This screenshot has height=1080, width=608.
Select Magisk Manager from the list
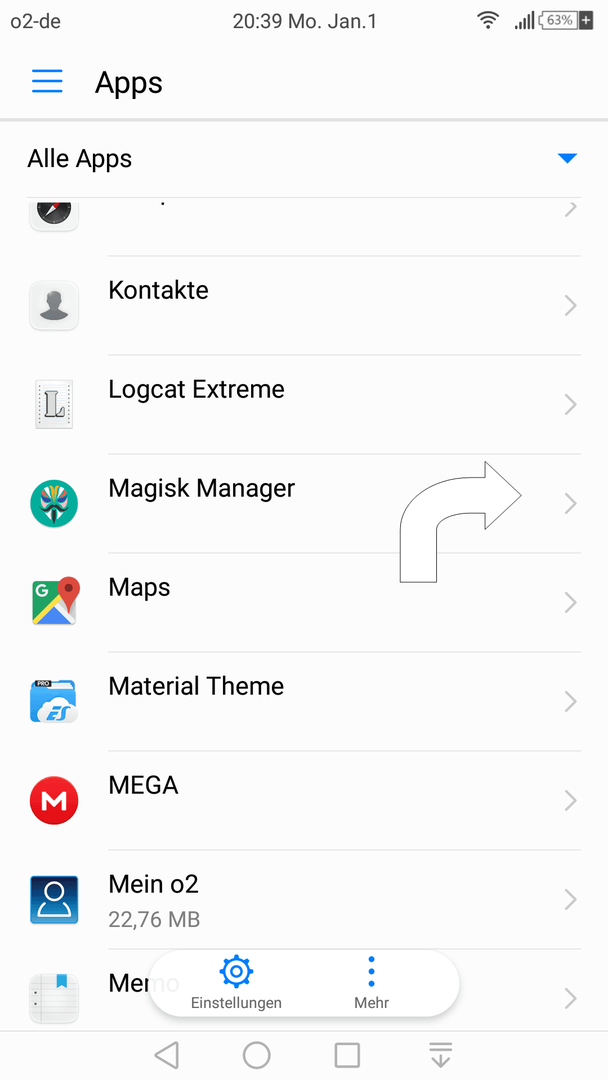pos(304,503)
